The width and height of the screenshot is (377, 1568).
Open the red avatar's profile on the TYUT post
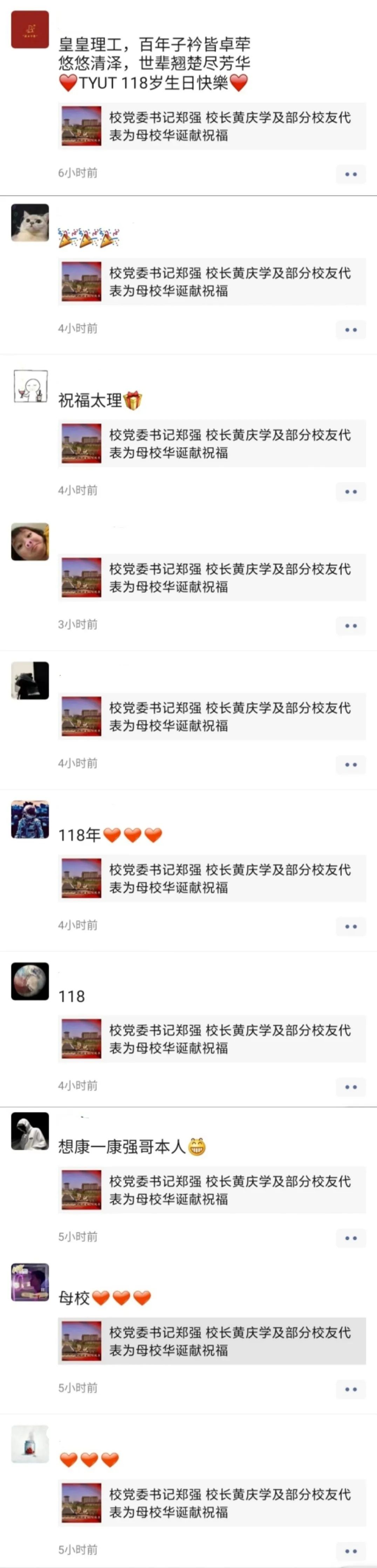coord(30,29)
